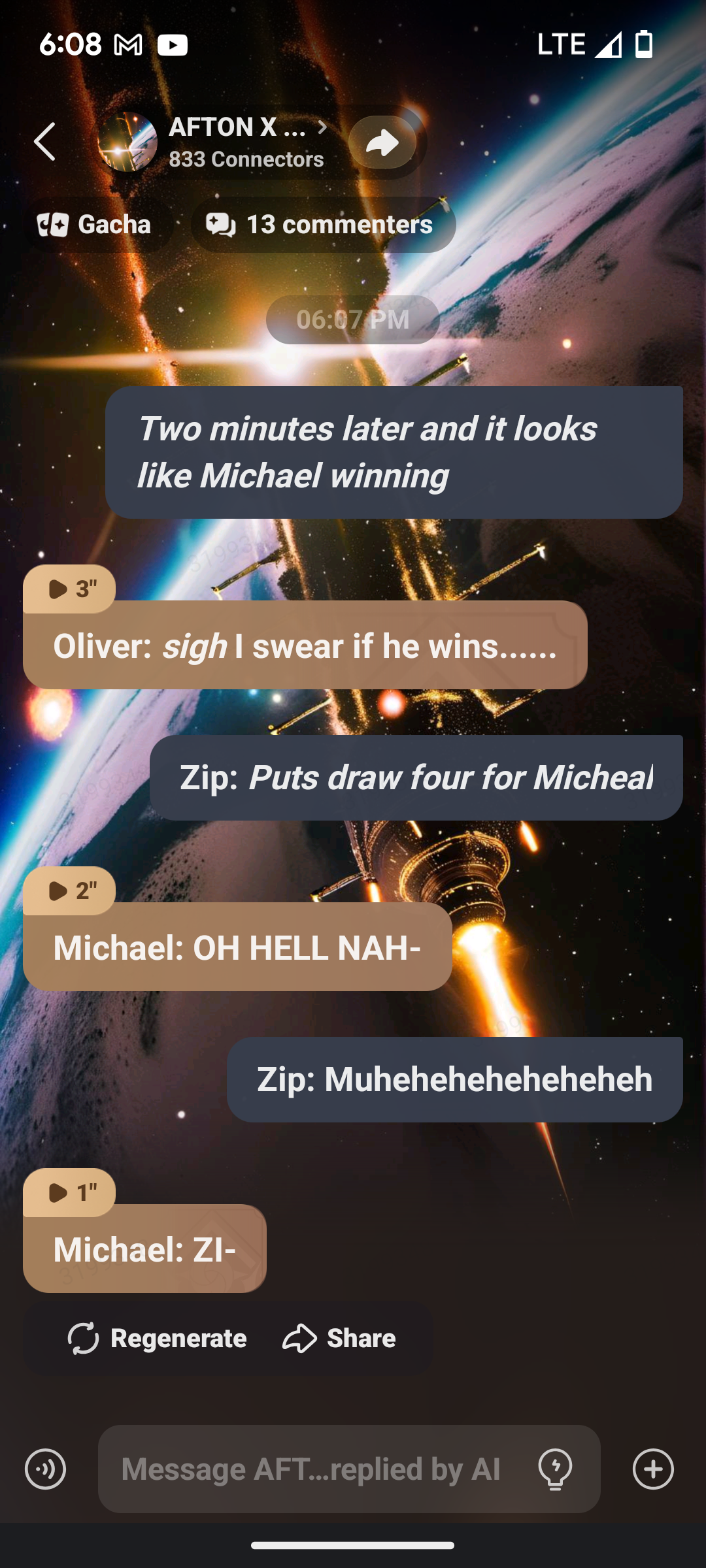This screenshot has width=706, height=1568.
Task: Share the latest message
Action: coord(339,1339)
